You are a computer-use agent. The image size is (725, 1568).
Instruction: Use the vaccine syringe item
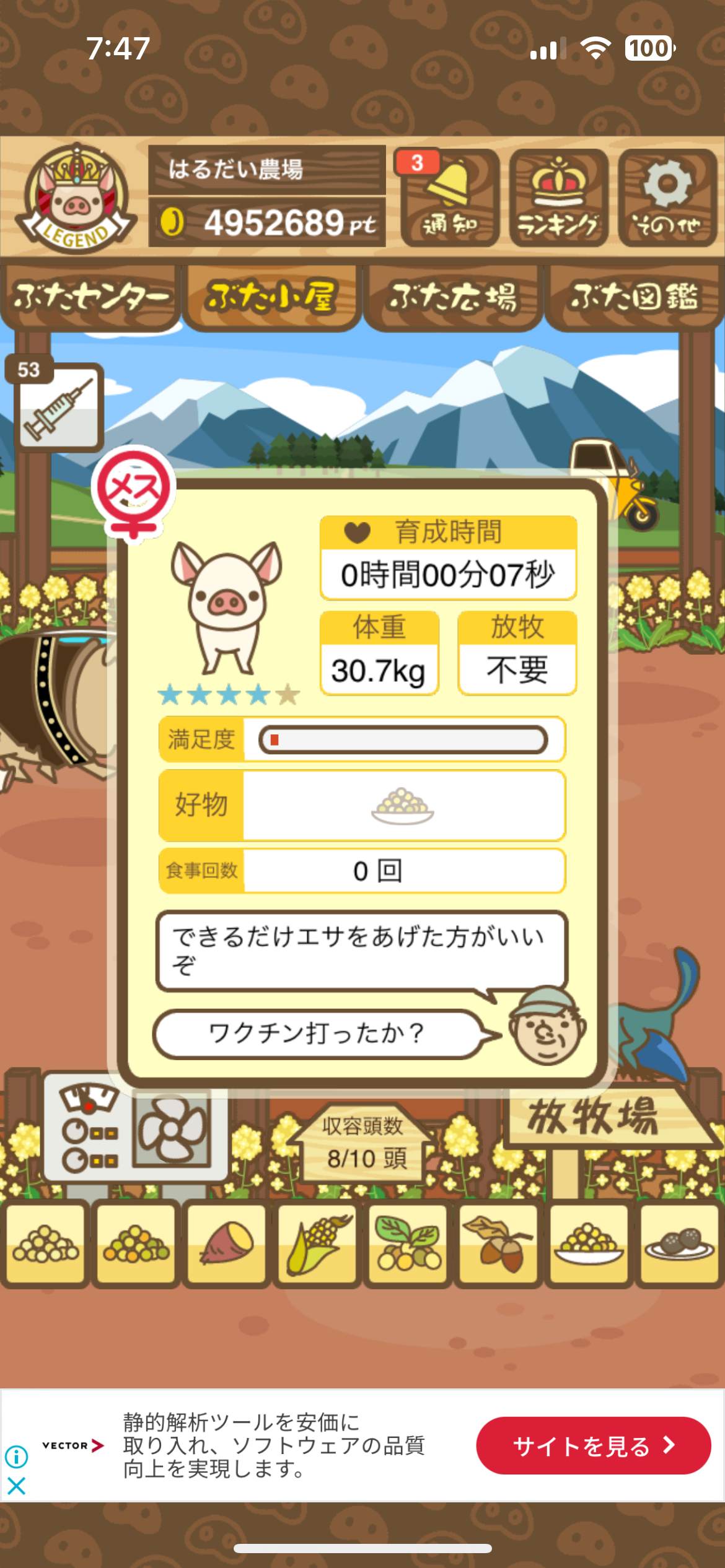pos(58,406)
